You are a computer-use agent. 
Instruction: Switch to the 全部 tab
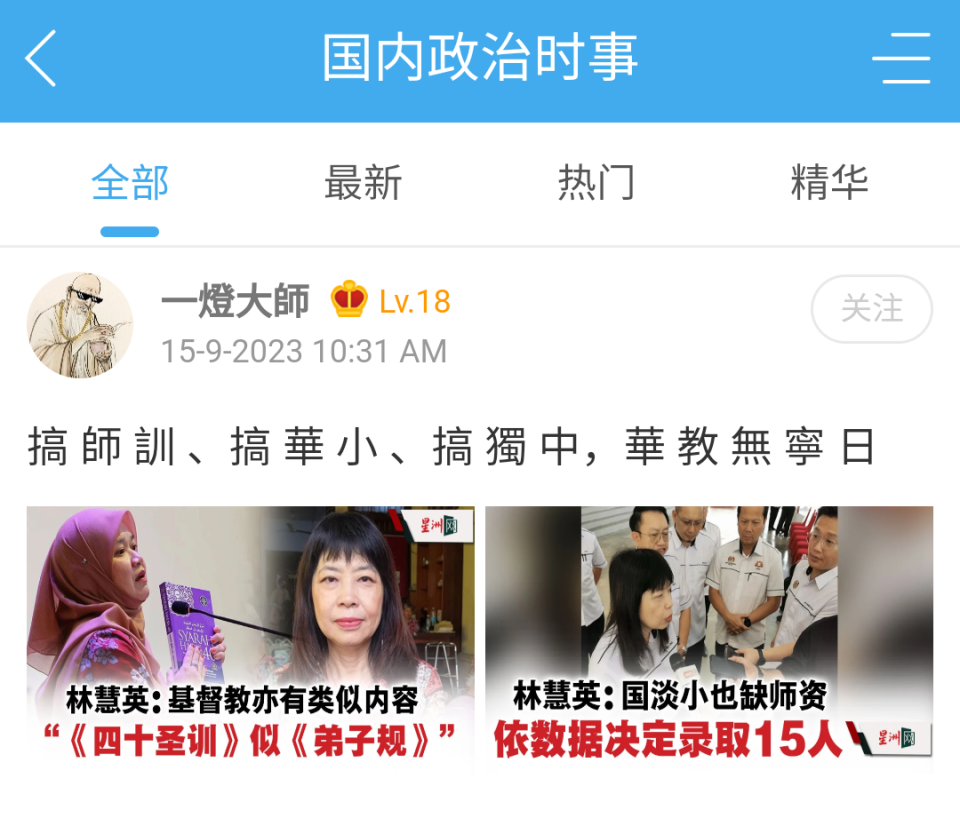[x=130, y=183]
